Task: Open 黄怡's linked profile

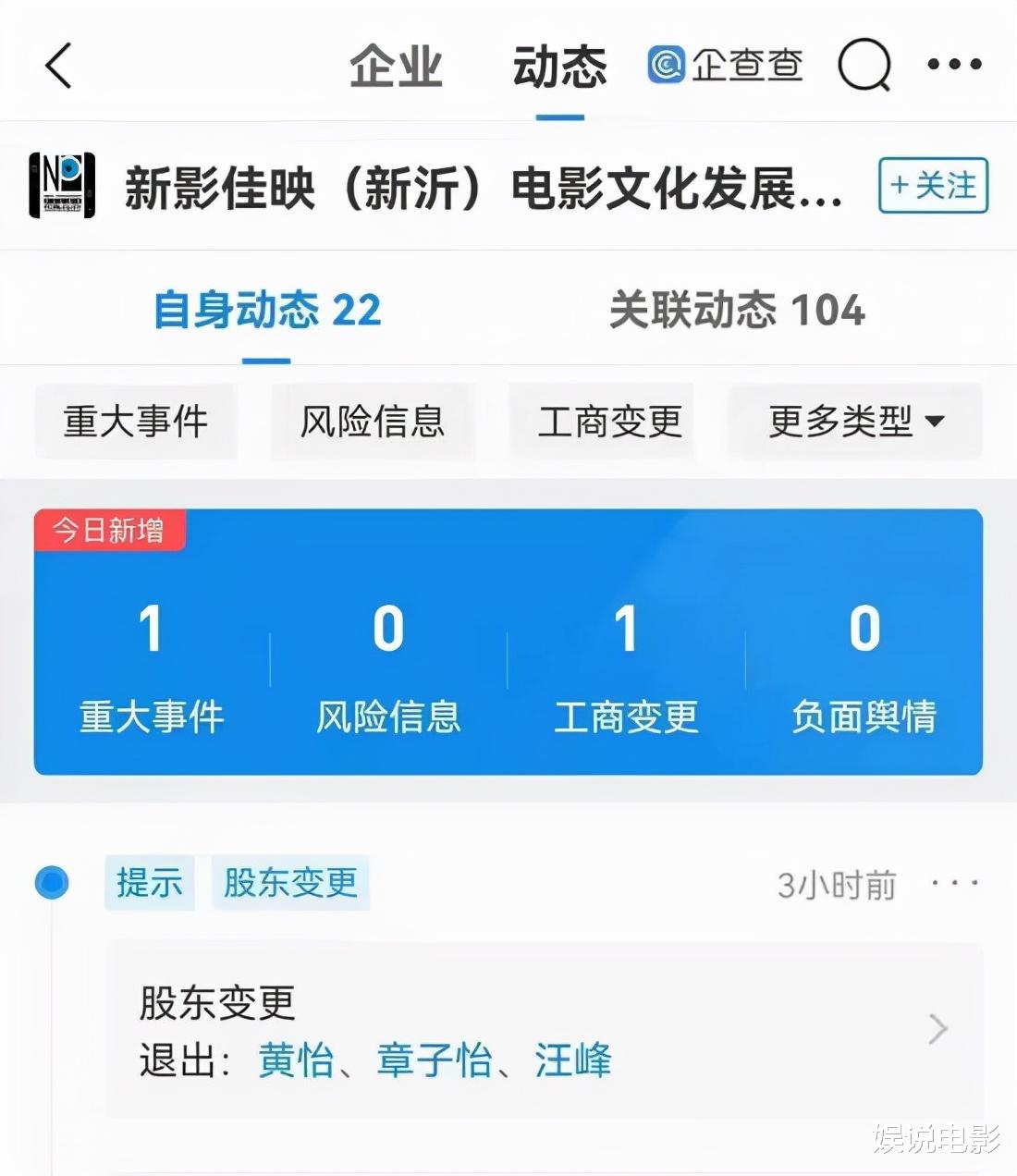Action: point(296,1062)
